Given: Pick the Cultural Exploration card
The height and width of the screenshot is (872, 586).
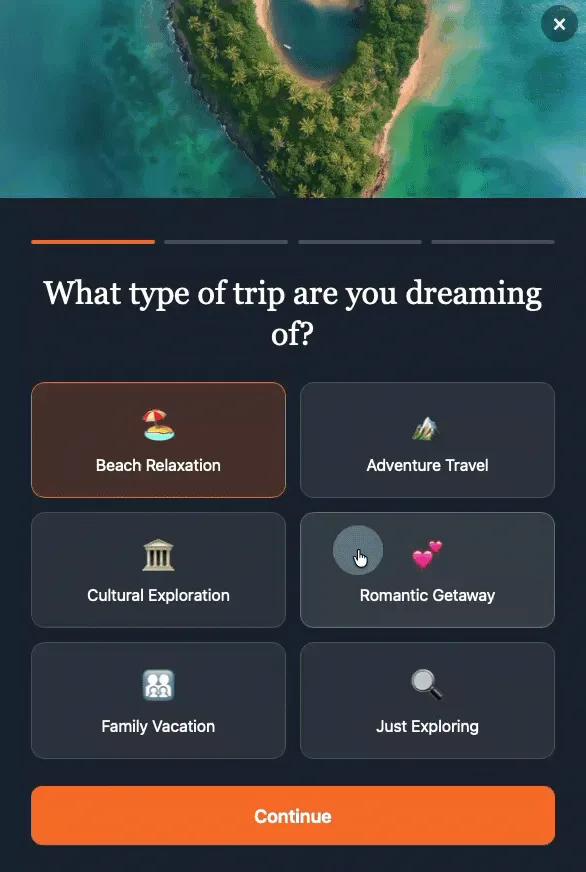Looking at the screenshot, I should coord(158,570).
